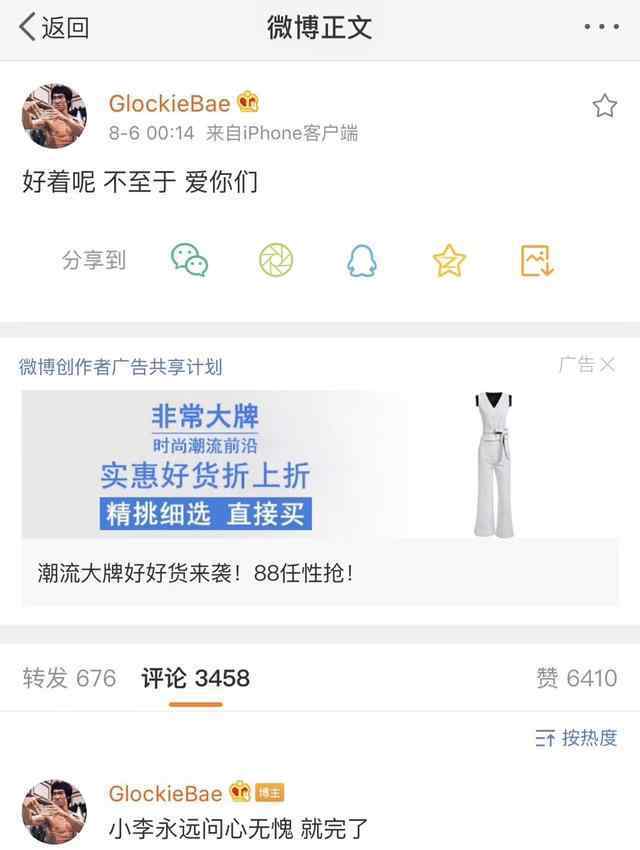Favorite this post with the star icon
The image size is (640, 850).
tap(604, 106)
